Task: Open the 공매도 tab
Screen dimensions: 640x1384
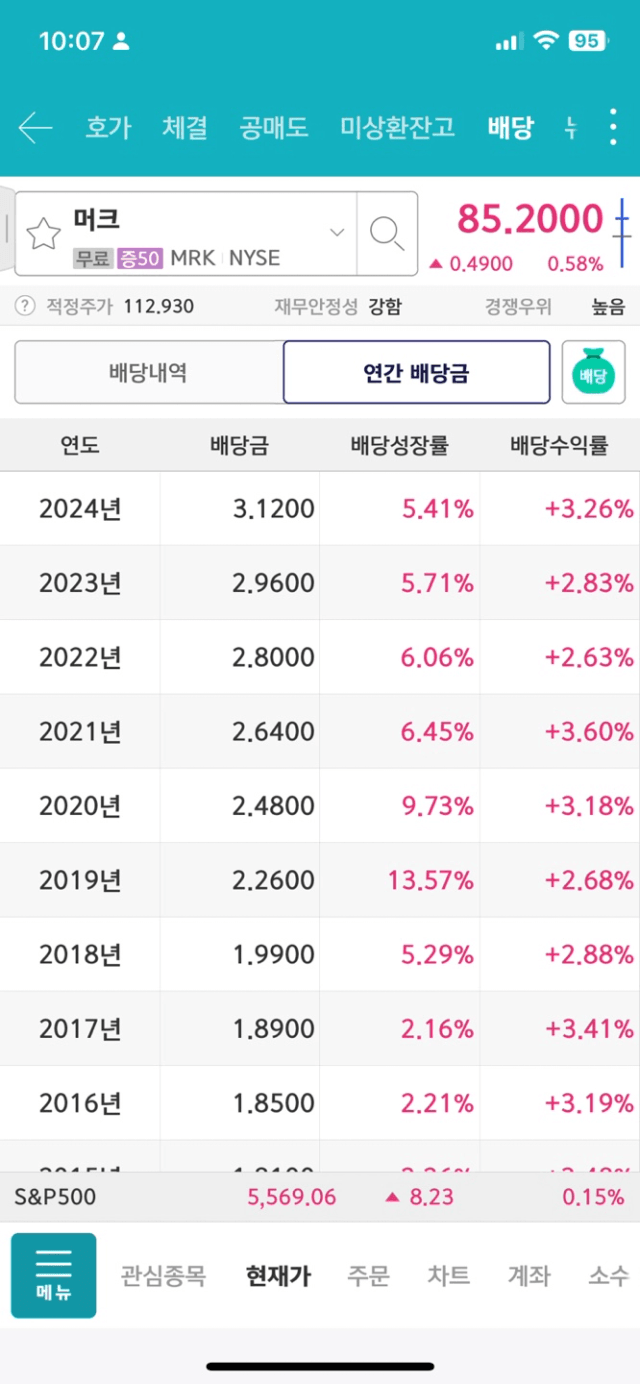Action: [274, 127]
